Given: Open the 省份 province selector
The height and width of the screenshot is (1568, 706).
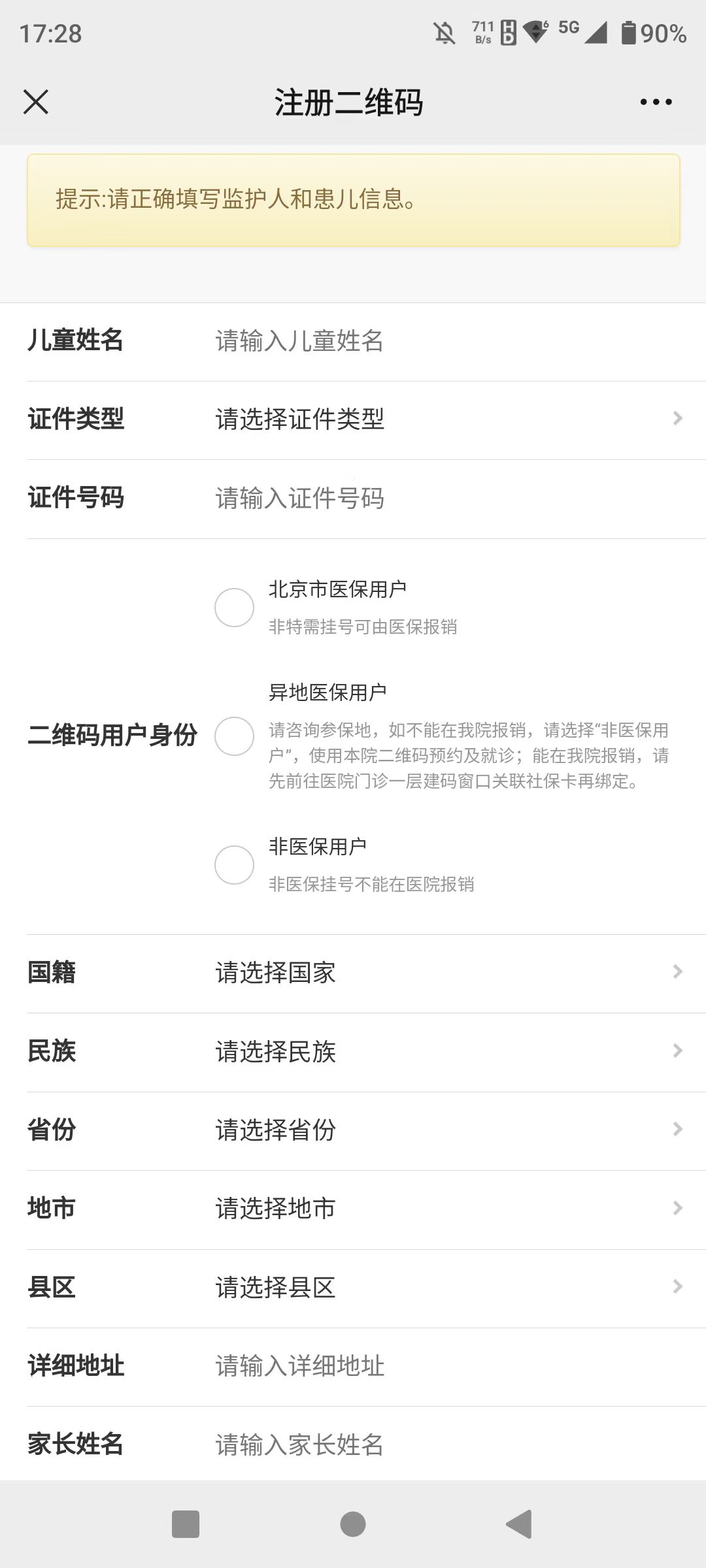Looking at the screenshot, I should tap(677, 1130).
